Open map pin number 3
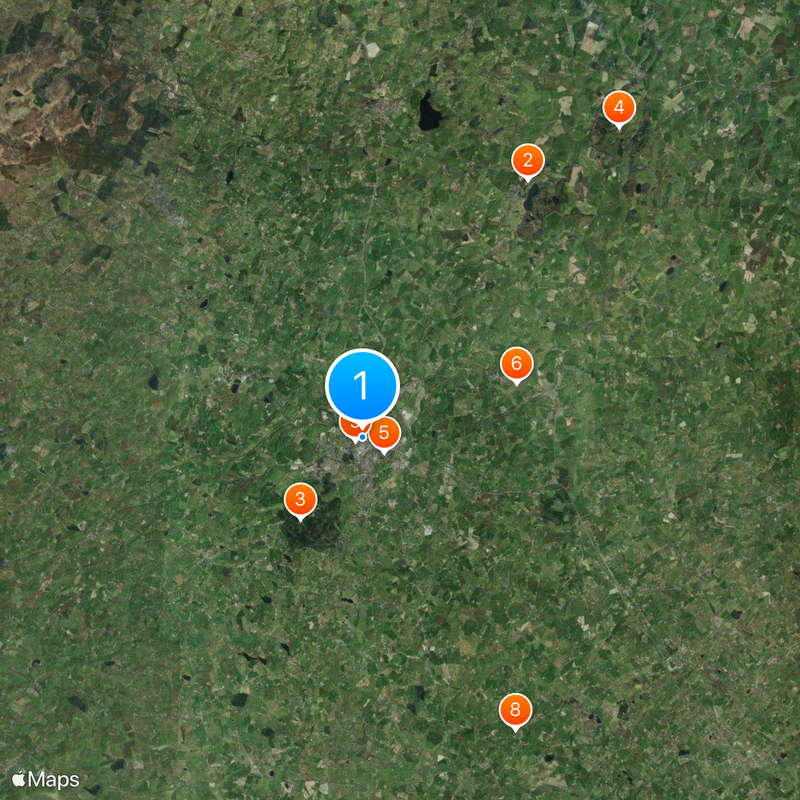Viewport: 800px width, 800px height. pos(300,499)
